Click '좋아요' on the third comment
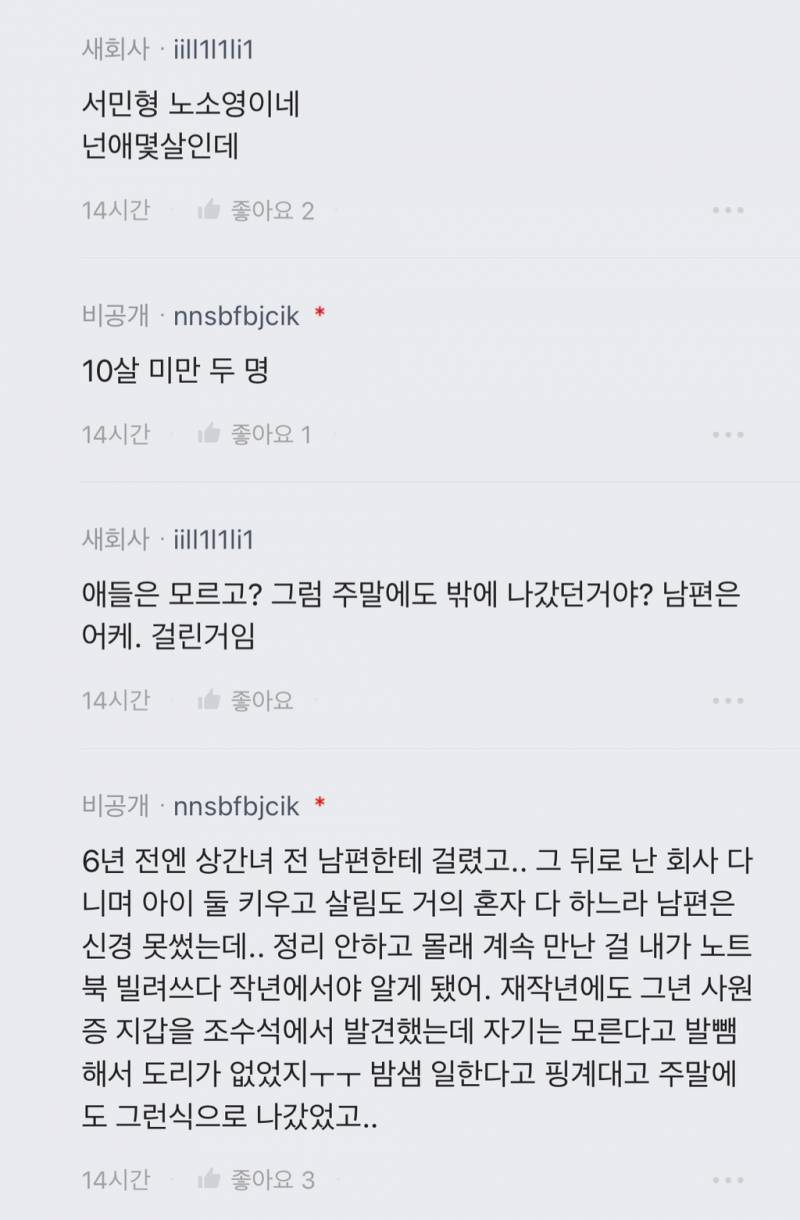 pos(262,700)
